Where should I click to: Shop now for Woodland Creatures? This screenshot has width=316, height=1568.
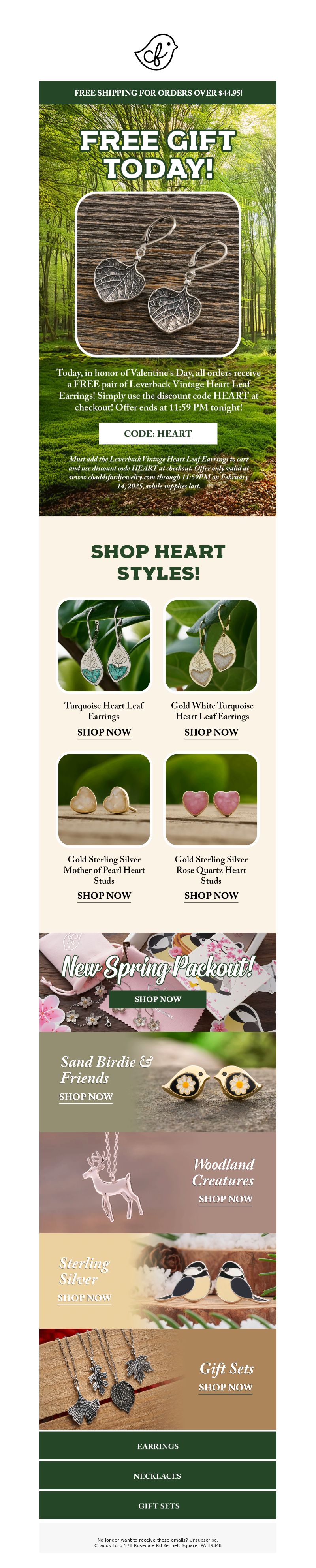coord(225,1198)
